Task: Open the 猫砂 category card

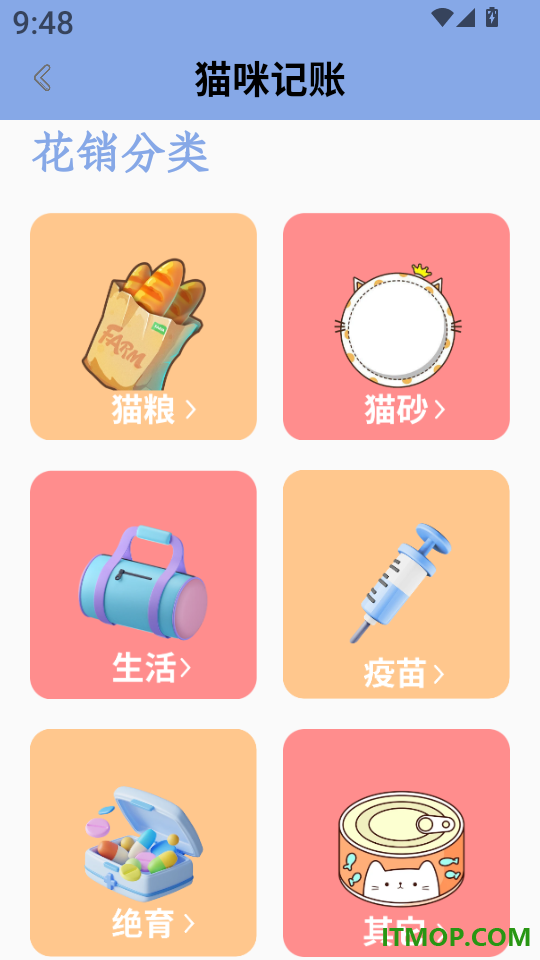Action: coord(396,326)
